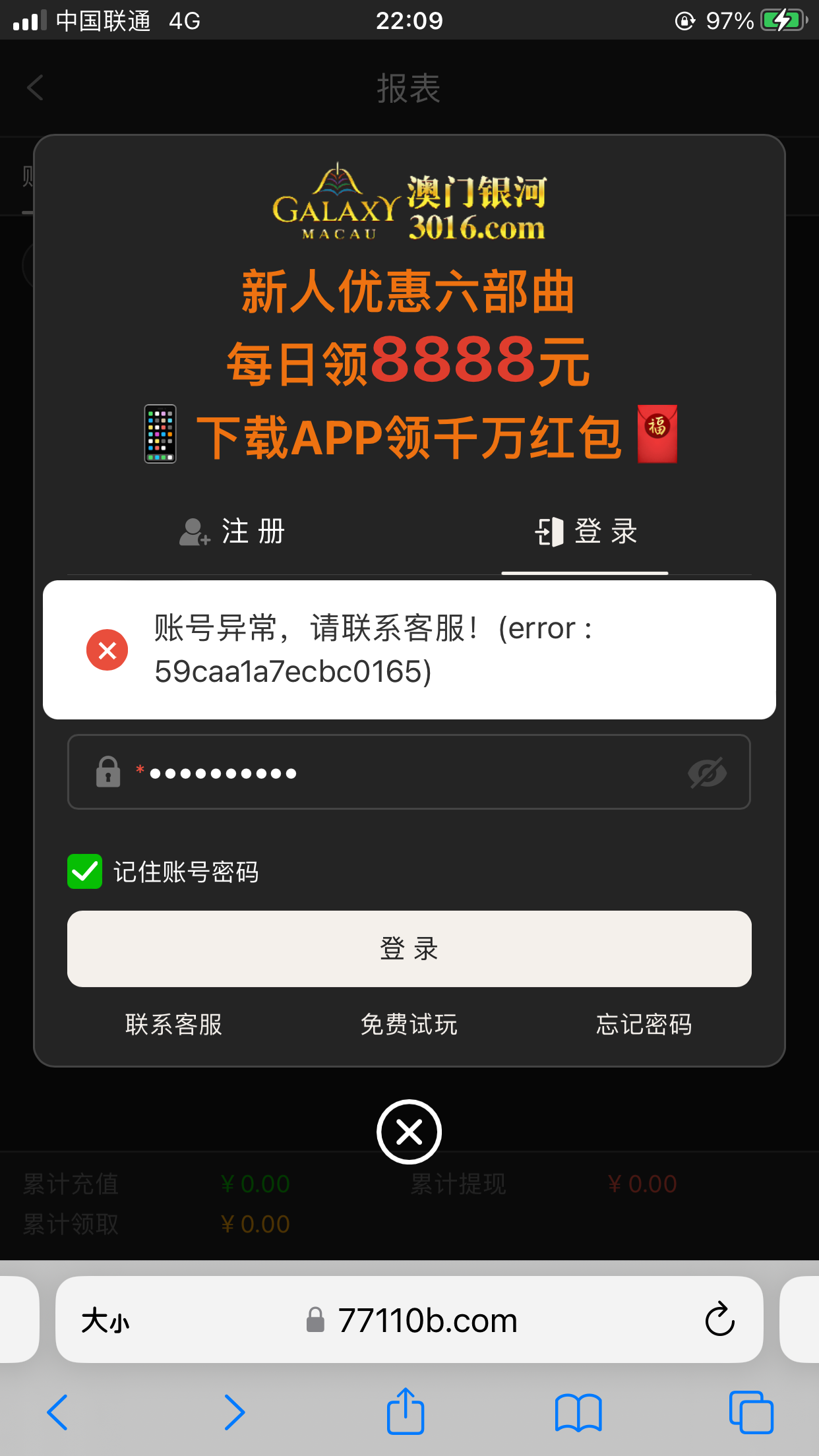The width and height of the screenshot is (819, 1456).
Task: Toggle password visibility eye icon
Action: [x=707, y=773]
